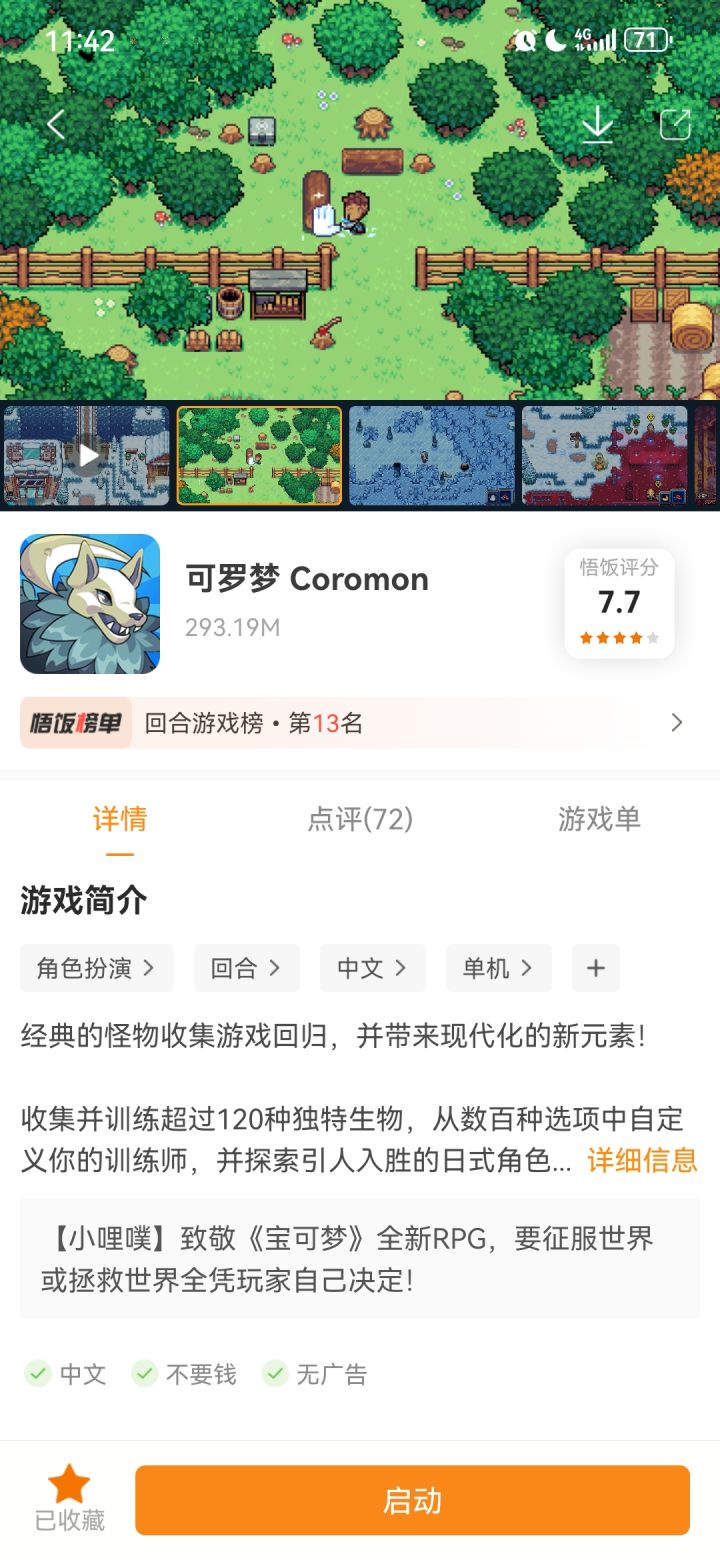720x1560 pixels.
Task: Open the share icon in top bar
Action: tap(676, 124)
